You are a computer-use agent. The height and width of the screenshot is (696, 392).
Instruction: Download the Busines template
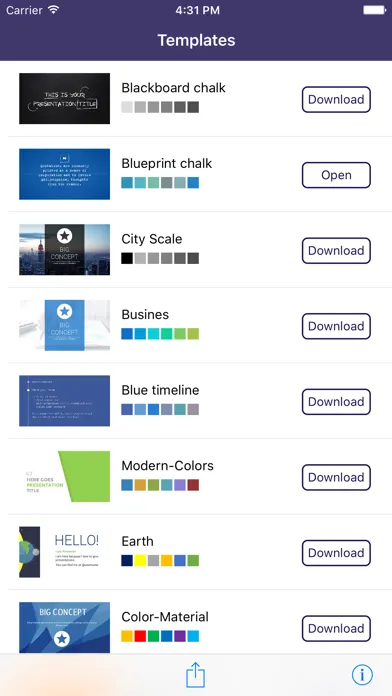[336, 326]
